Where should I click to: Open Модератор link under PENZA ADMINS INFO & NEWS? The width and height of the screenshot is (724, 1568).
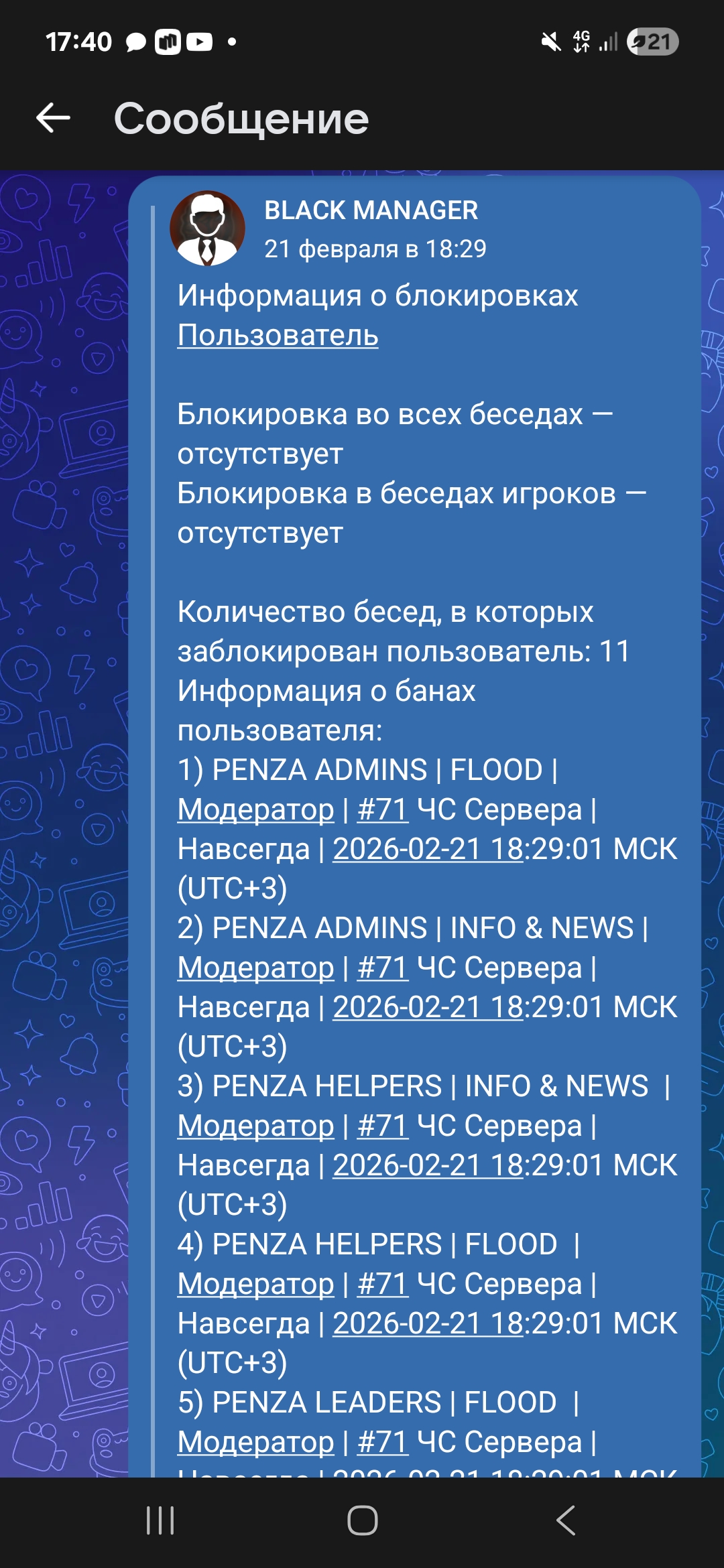255,968
